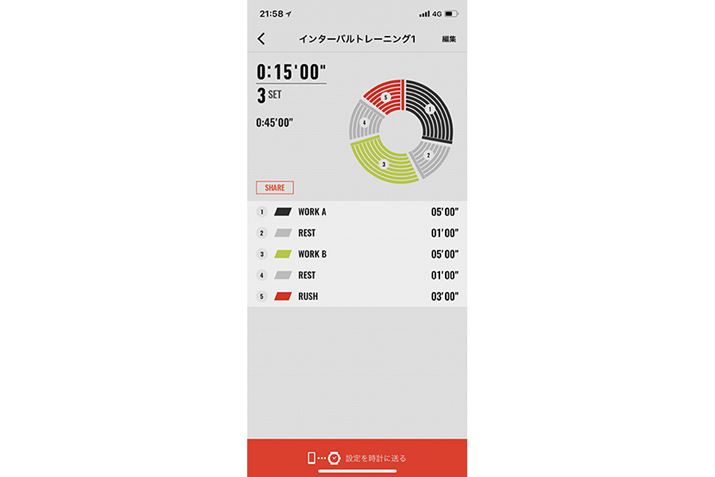Open the RUSH interval row
715x477 pixels.
click(x=357, y=296)
